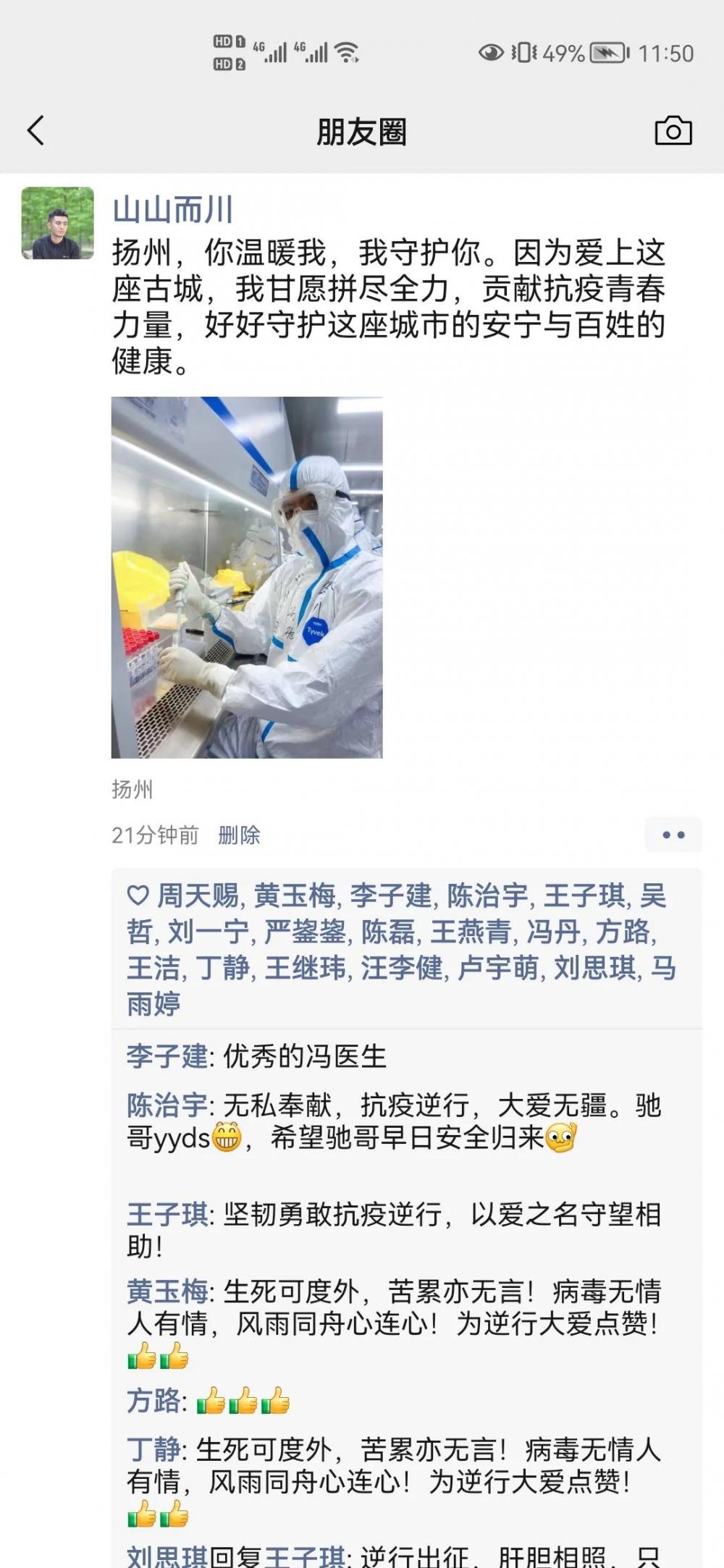
Task: Open 卢宇萌's profile from the likes list
Action: tap(498, 968)
